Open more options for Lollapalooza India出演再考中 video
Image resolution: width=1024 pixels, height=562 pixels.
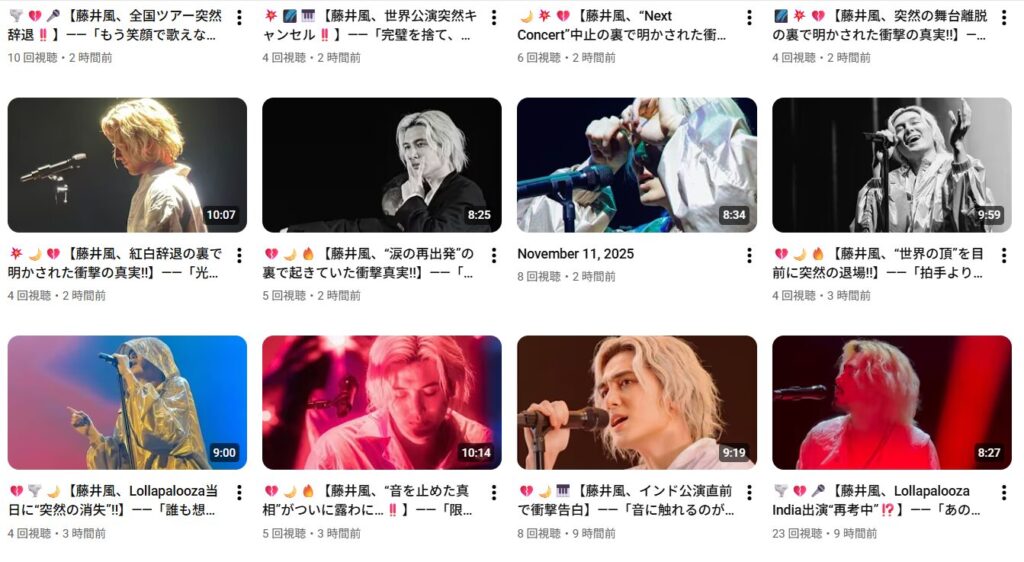click(1004, 493)
